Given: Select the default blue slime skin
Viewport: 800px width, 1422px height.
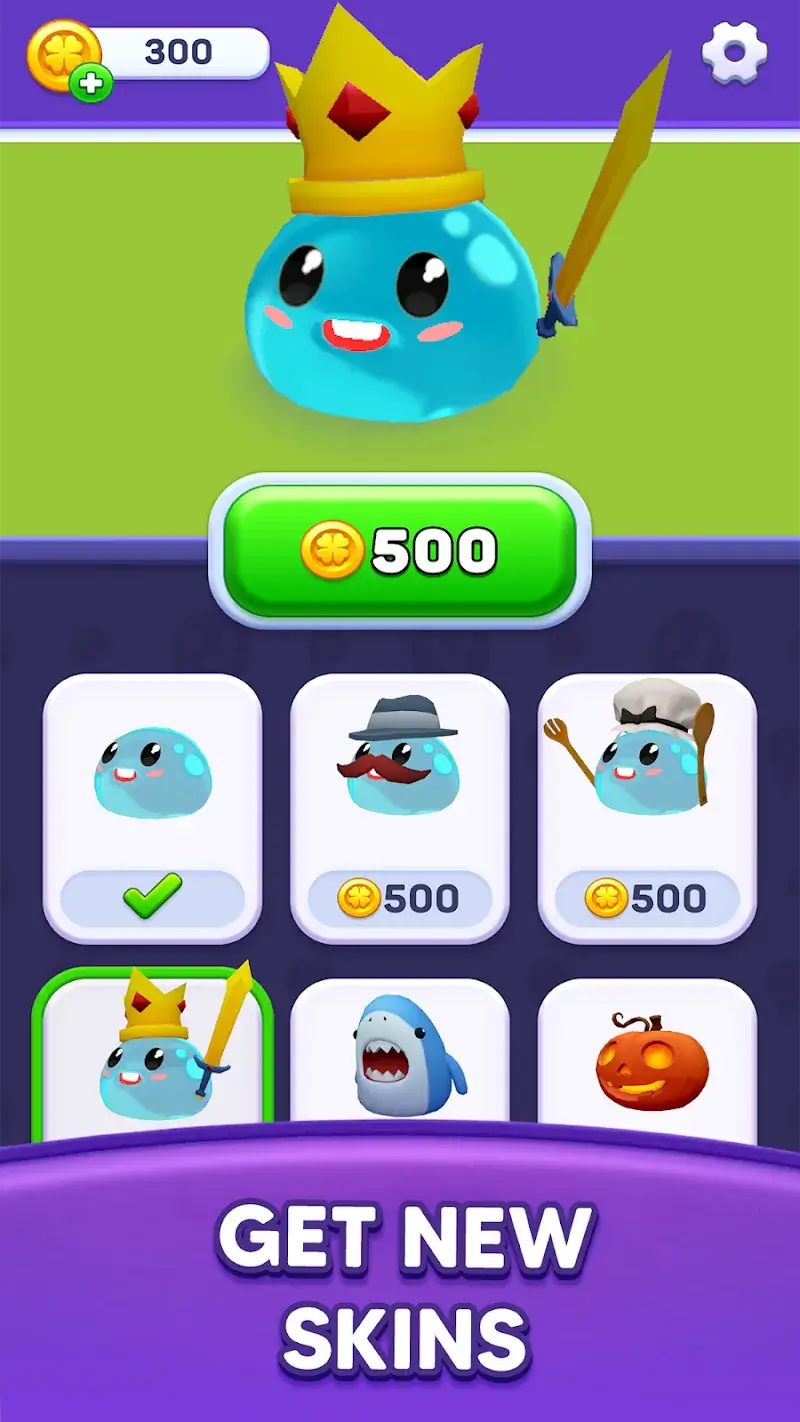Looking at the screenshot, I should coord(152,806).
